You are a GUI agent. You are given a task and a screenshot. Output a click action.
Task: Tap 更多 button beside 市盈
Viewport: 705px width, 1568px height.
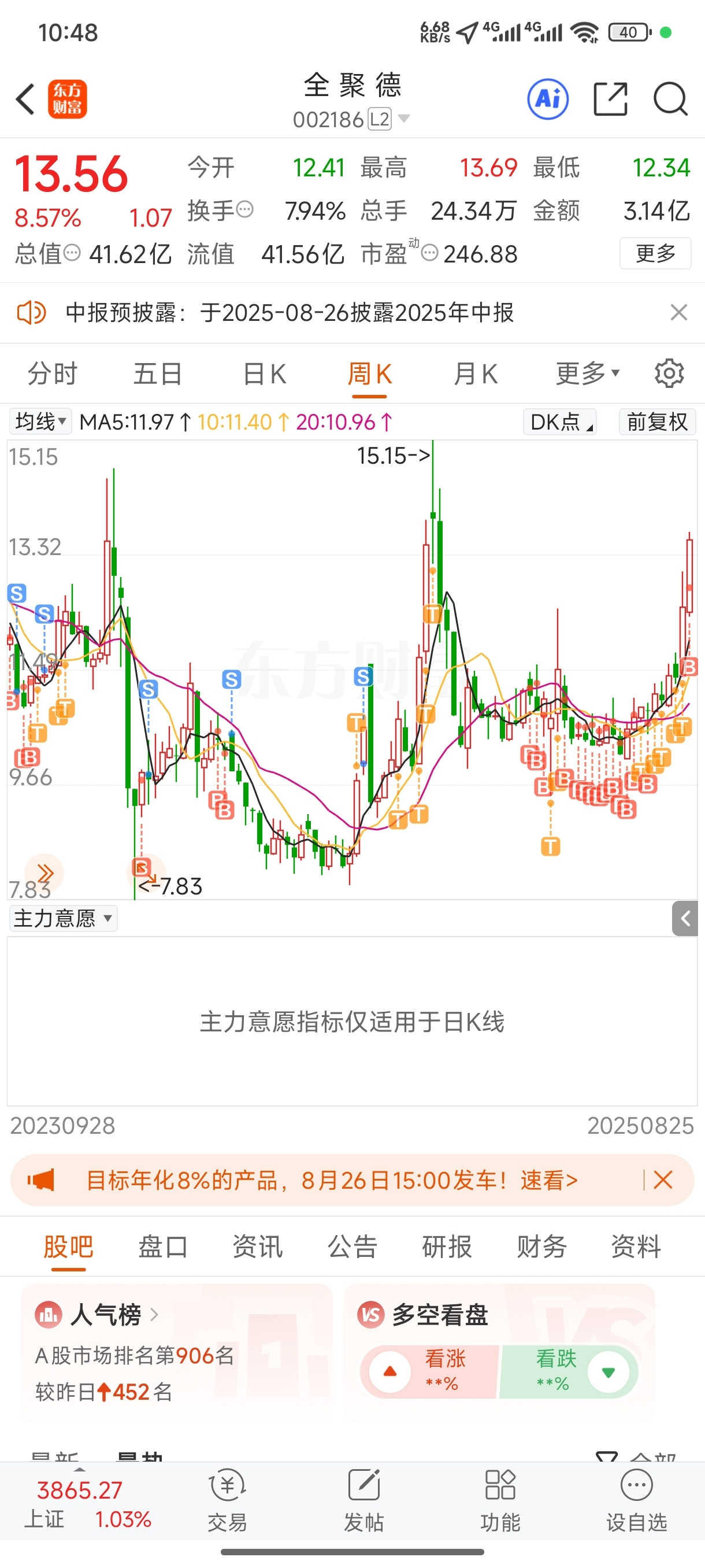pos(655,253)
